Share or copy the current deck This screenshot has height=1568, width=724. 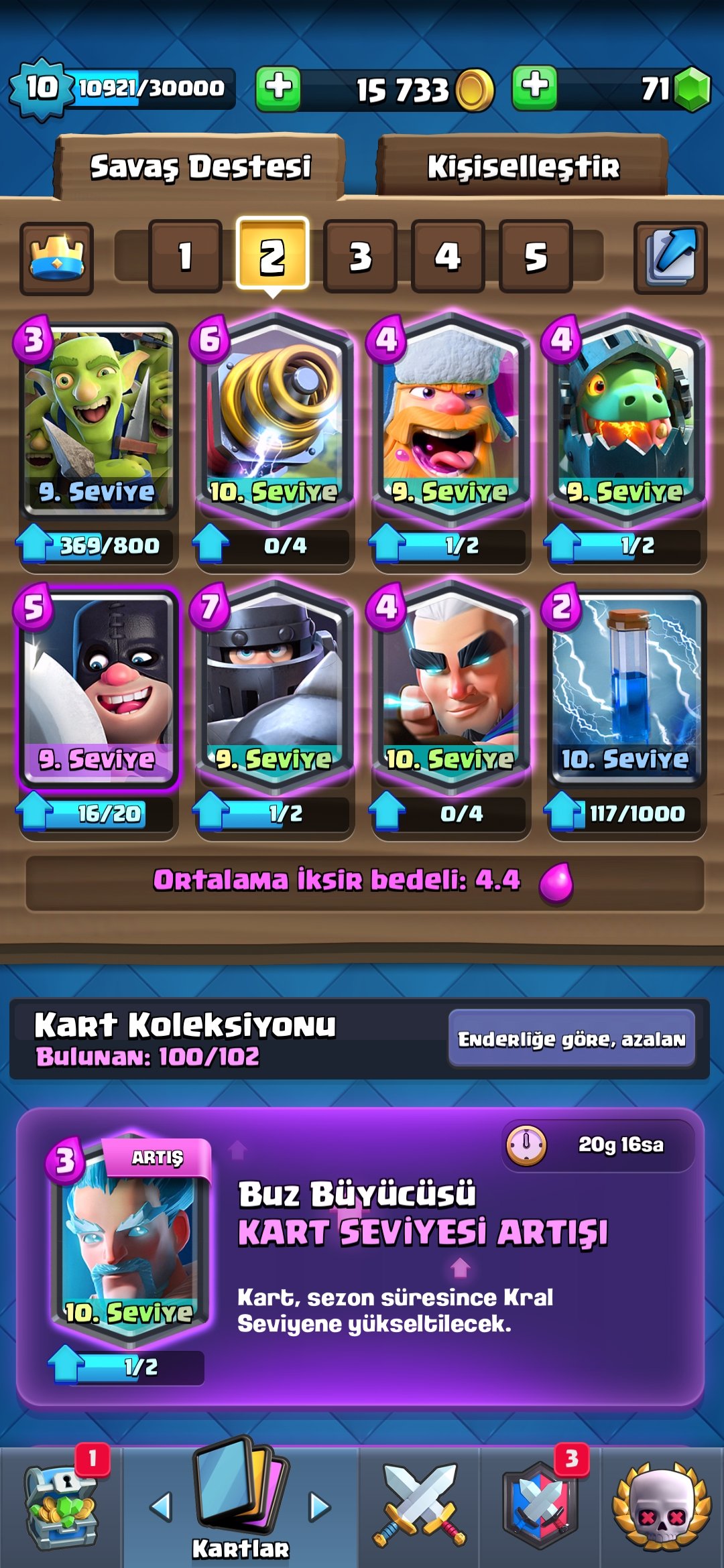pos(670,259)
